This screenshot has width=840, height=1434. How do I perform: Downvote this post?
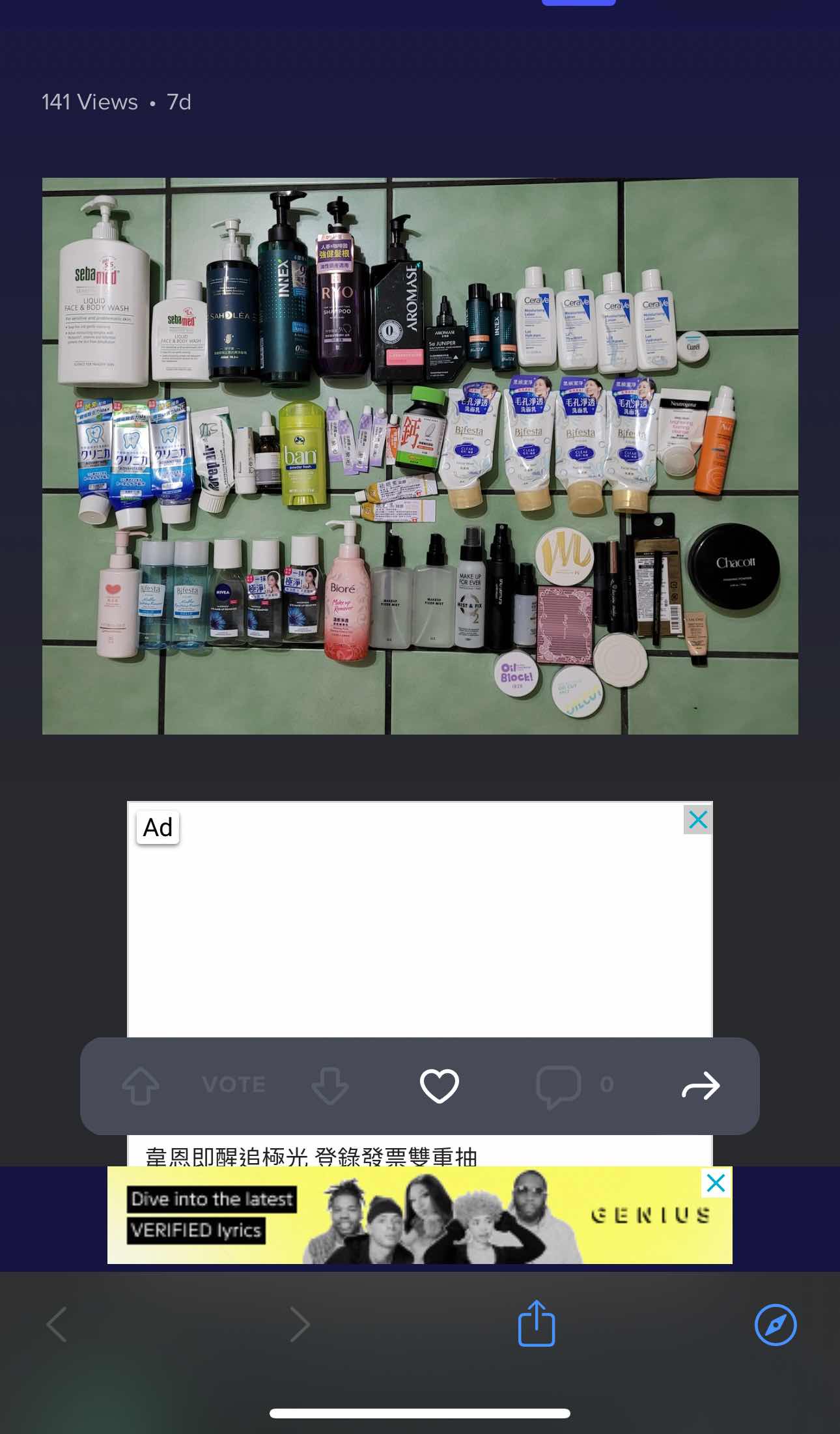coord(329,1086)
